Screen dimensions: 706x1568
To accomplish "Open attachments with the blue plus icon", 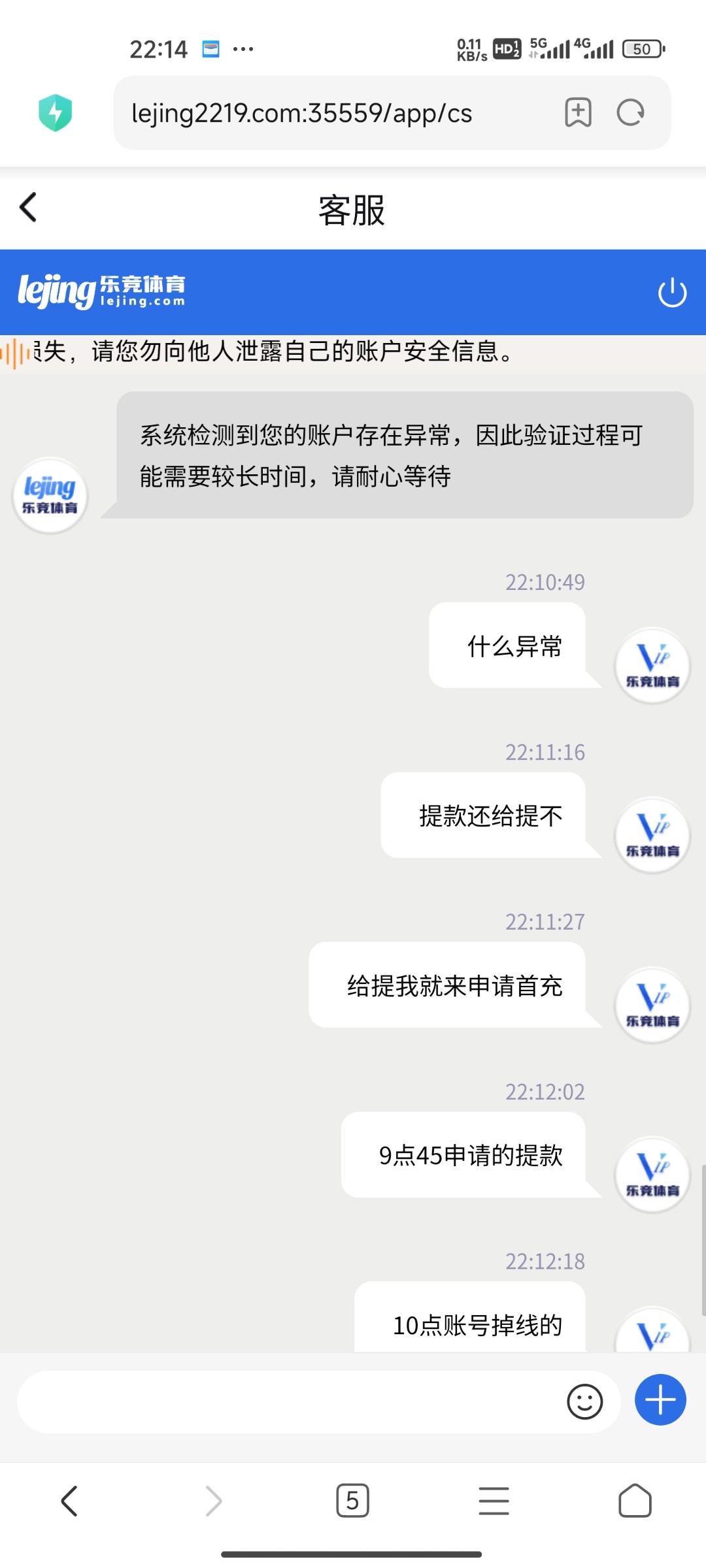I will (x=660, y=1400).
